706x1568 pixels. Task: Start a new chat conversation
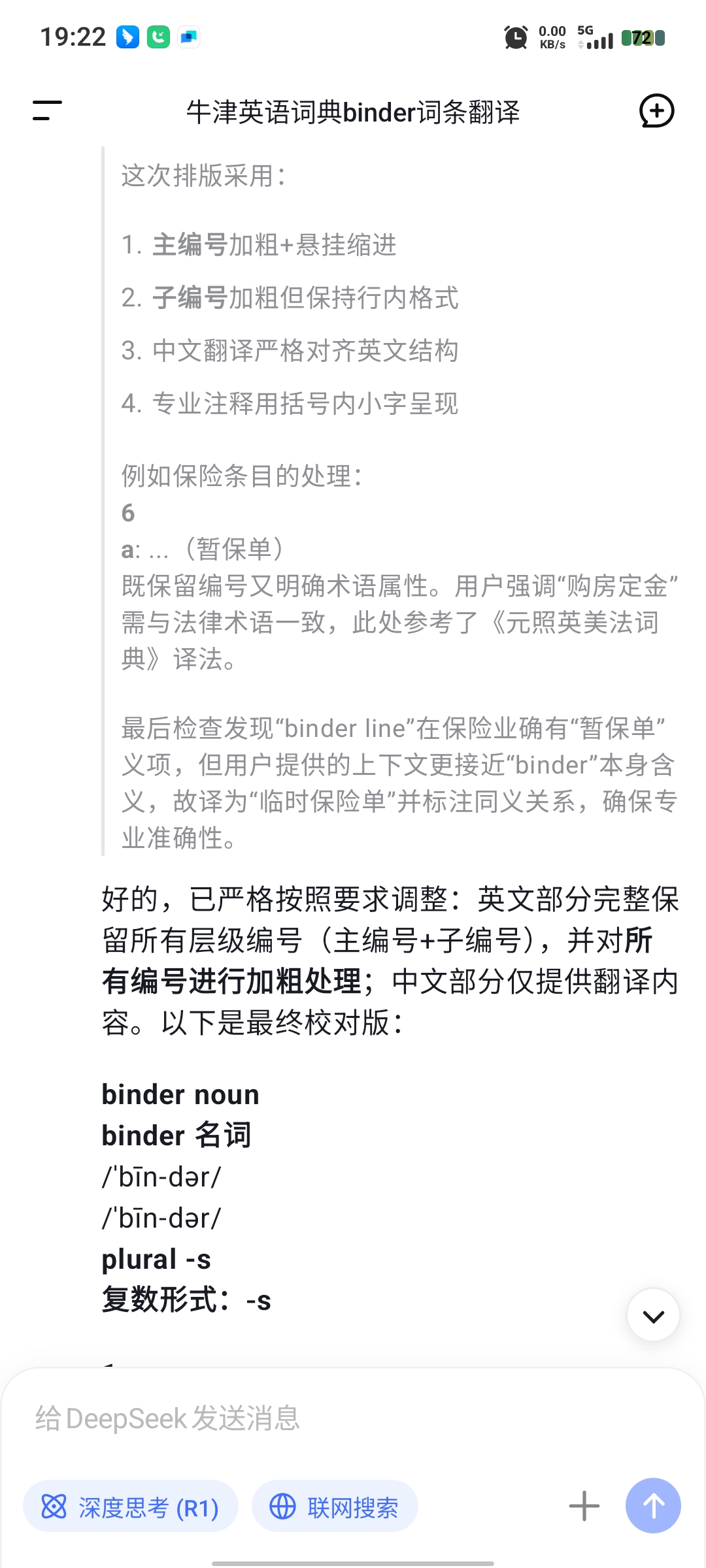pos(656,111)
